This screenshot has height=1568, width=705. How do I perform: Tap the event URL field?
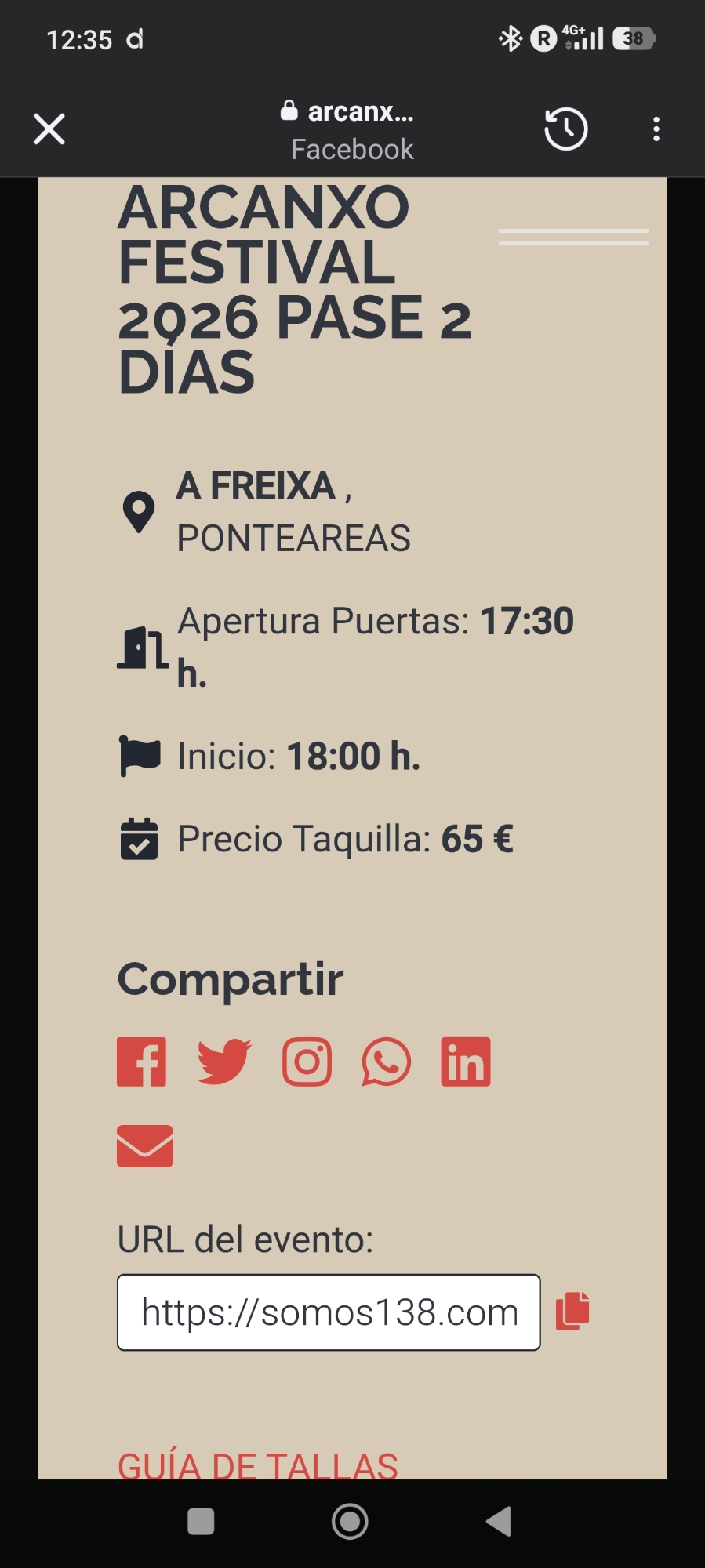pyautogui.click(x=329, y=1312)
